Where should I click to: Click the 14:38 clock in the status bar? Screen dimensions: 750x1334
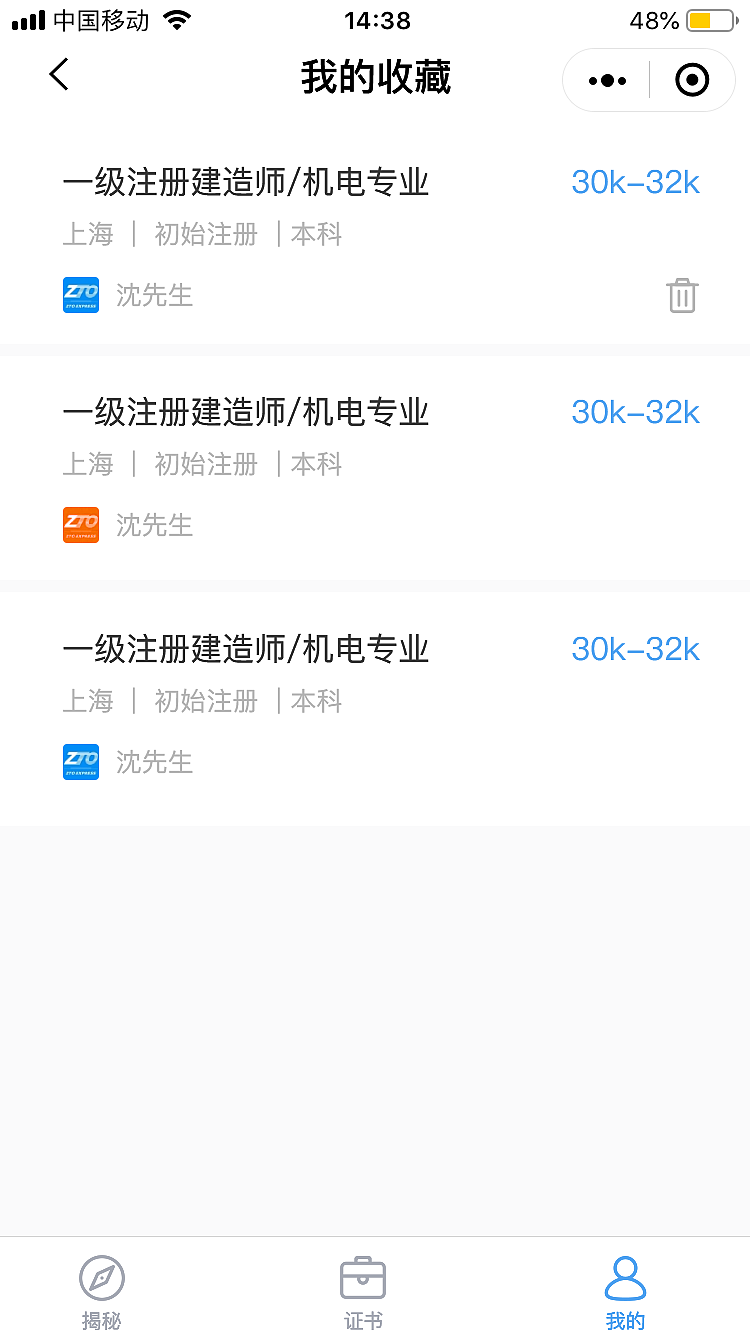click(x=377, y=18)
